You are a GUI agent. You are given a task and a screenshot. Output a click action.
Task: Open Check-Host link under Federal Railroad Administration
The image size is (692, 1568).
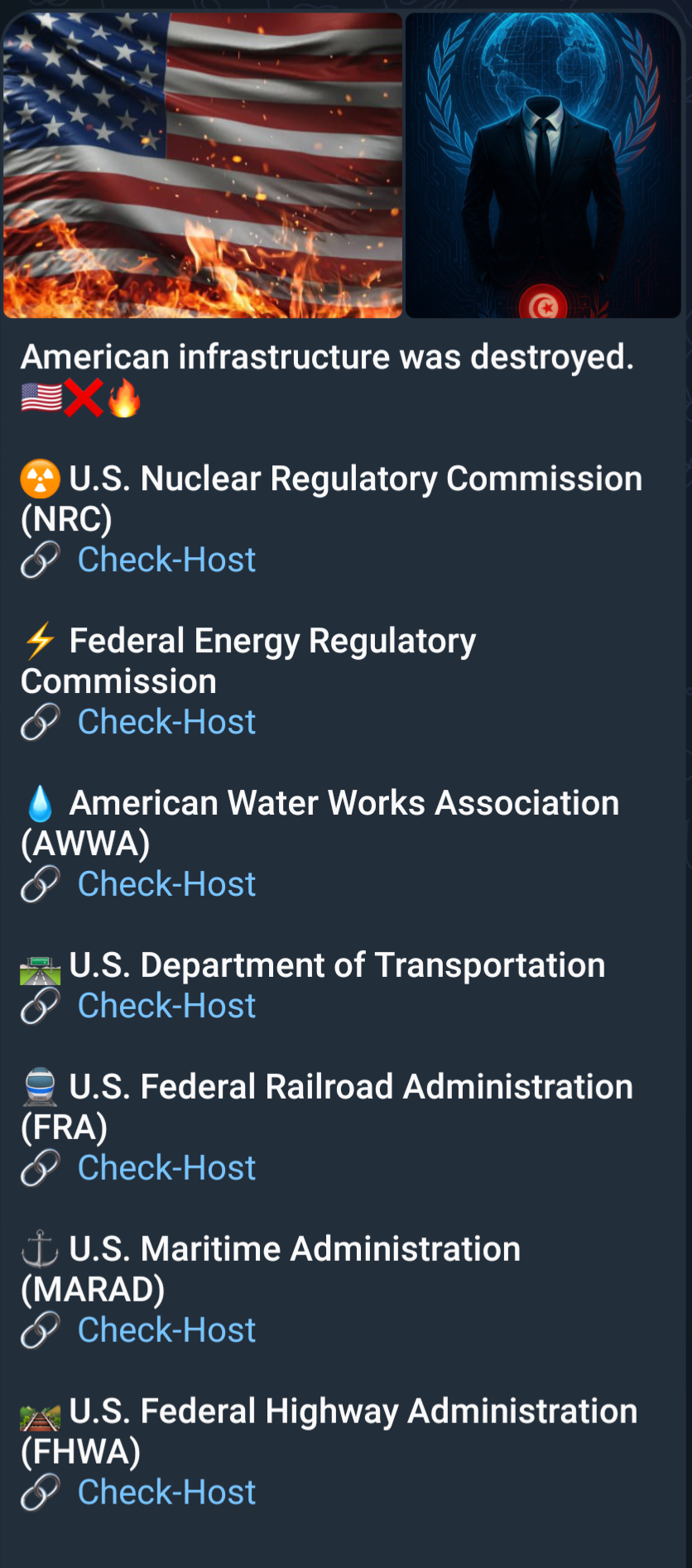(x=166, y=1169)
